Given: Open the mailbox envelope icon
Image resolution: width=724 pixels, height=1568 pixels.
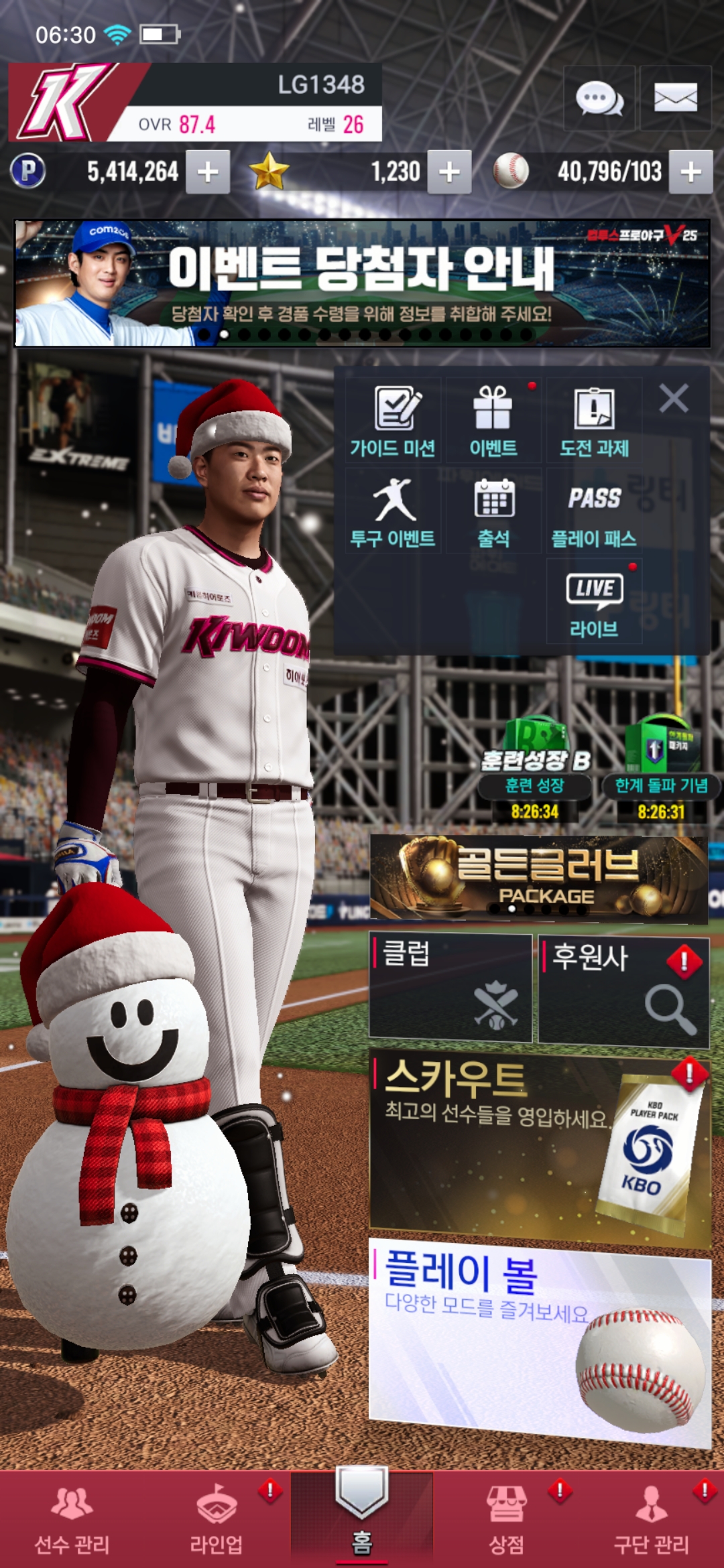Looking at the screenshot, I should [x=675, y=99].
